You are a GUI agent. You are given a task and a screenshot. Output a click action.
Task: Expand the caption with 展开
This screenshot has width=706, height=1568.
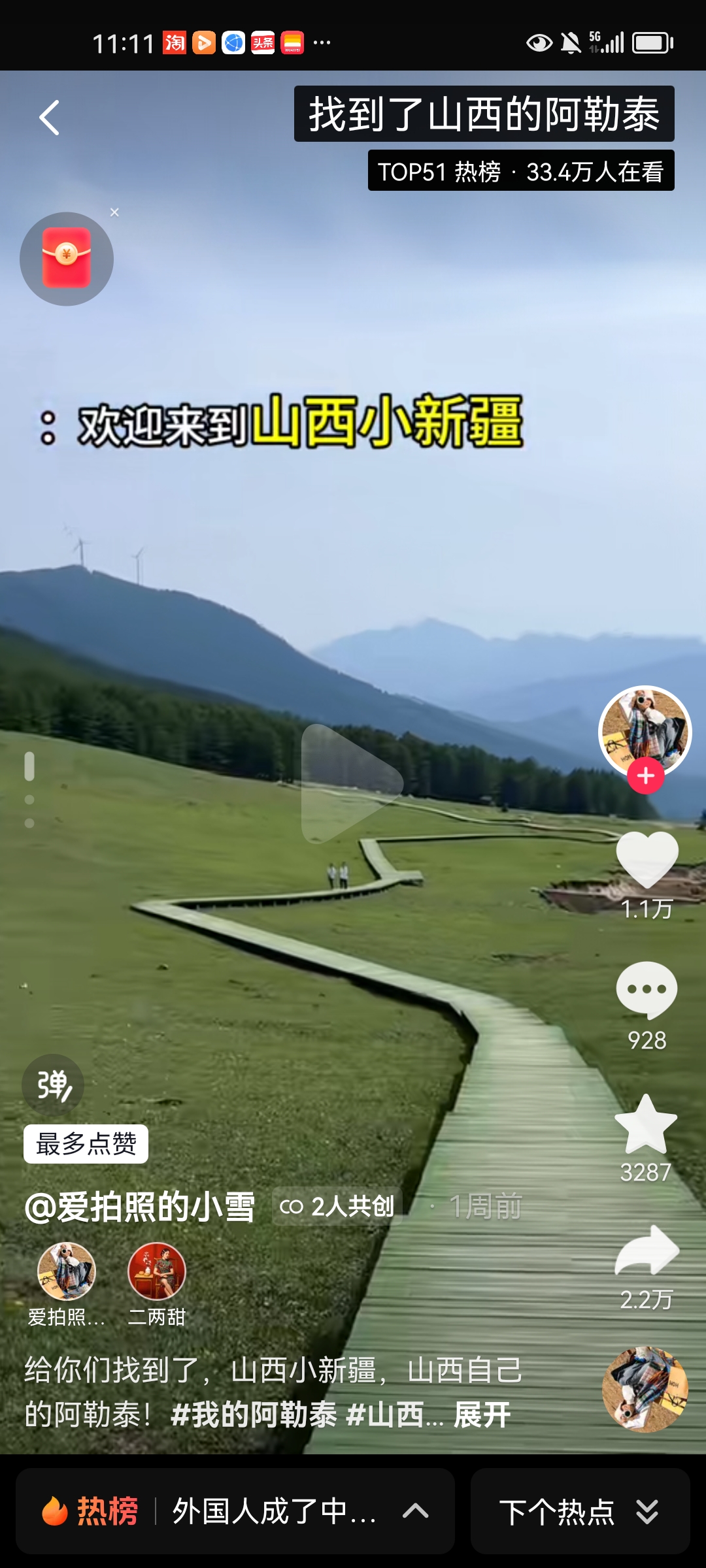482,1415
